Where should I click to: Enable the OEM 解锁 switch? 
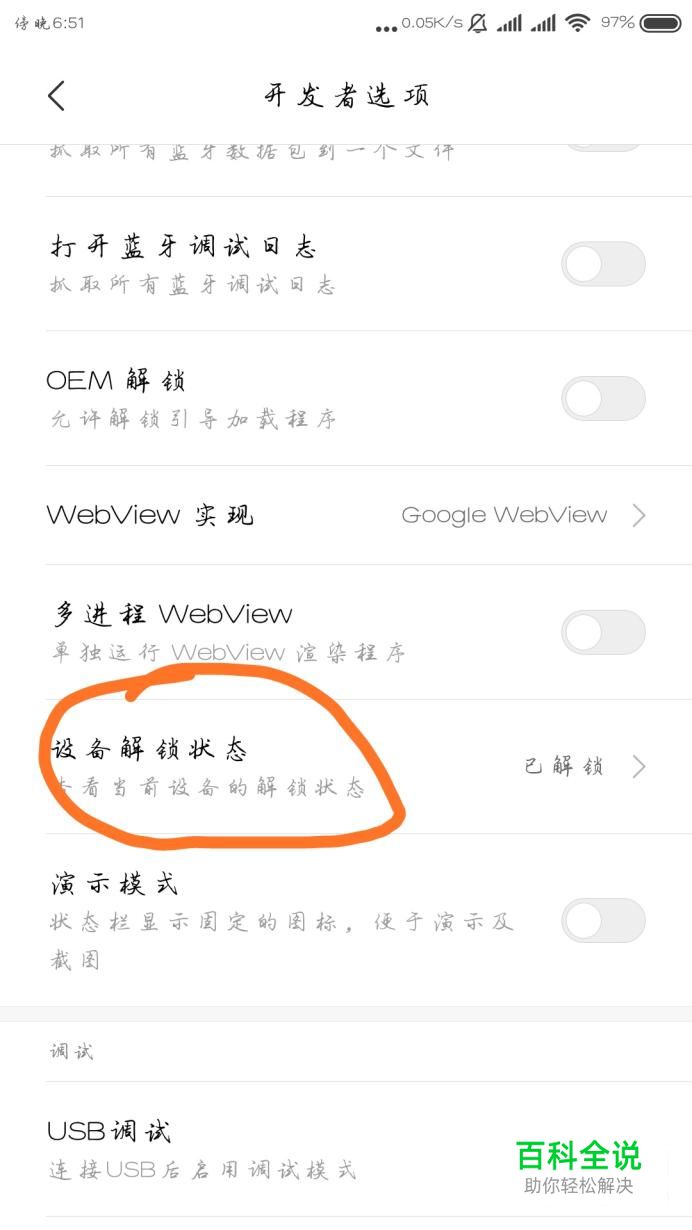[x=602, y=398]
